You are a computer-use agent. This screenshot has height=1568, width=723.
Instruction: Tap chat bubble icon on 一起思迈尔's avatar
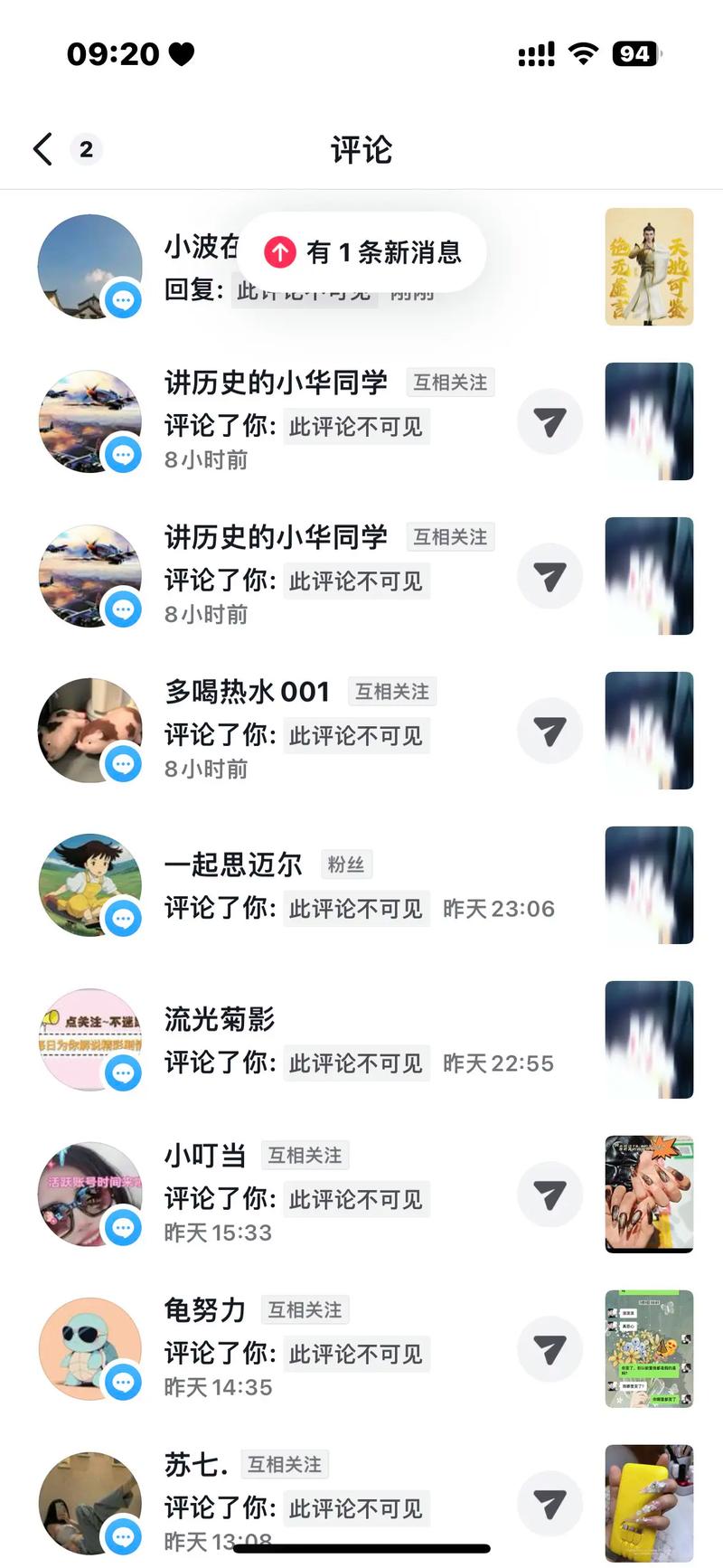point(122,920)
